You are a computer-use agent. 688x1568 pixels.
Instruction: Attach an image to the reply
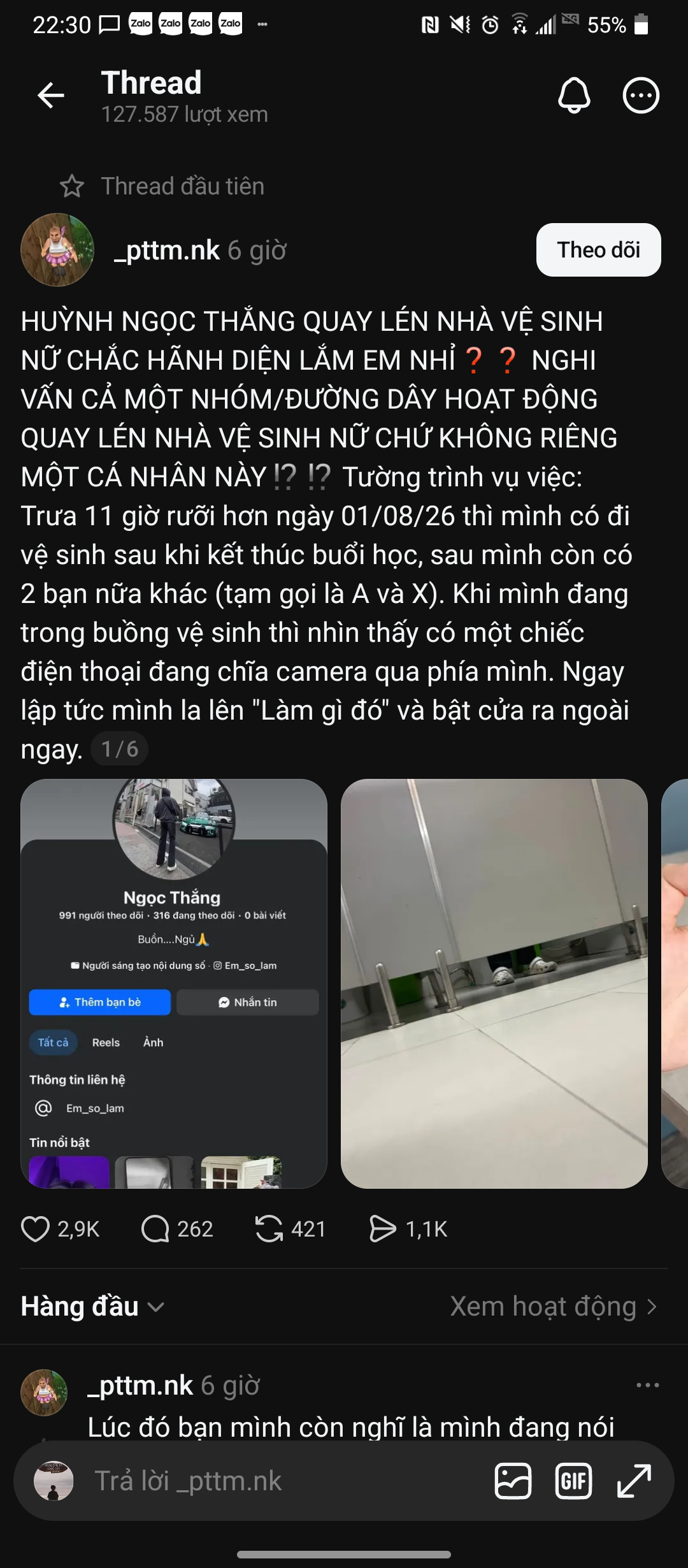(513, 1481)
